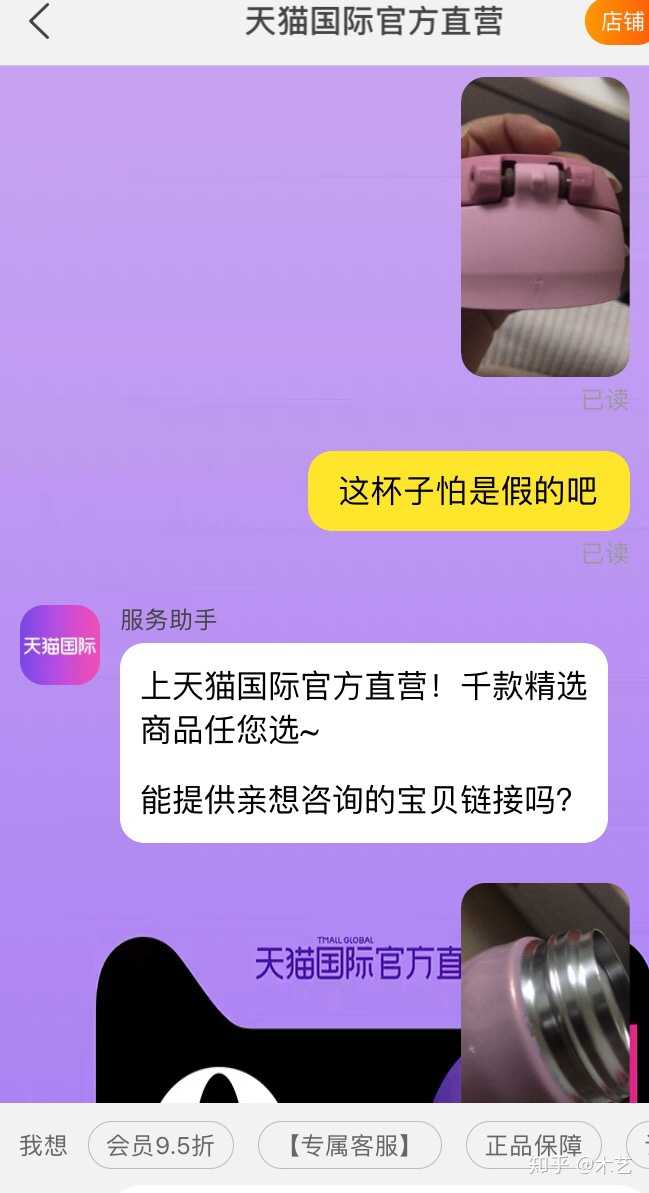649x1193 pixels.
Task: Tap the 【专属客服】 chip
Action: tap(349, 1145)
